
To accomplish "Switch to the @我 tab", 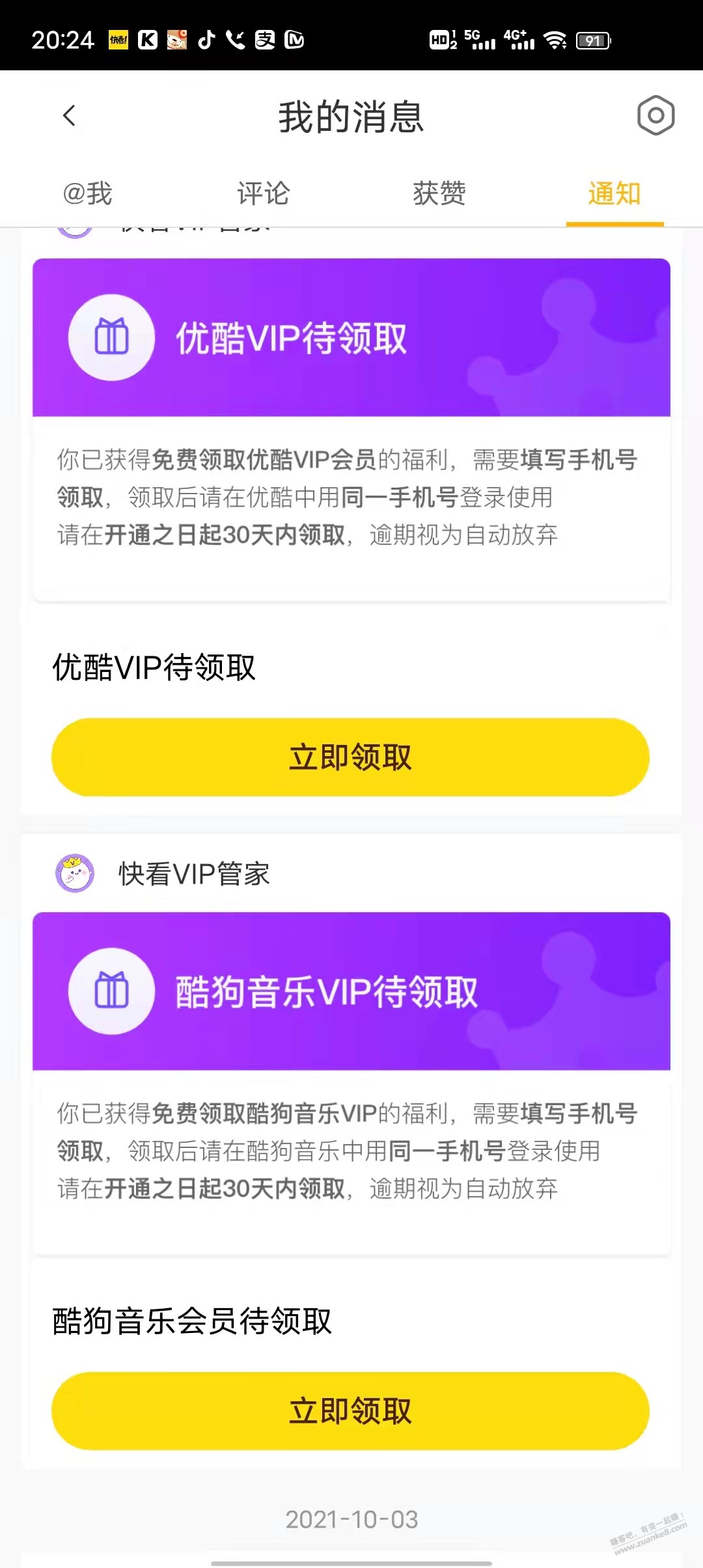I will point(88,193).
